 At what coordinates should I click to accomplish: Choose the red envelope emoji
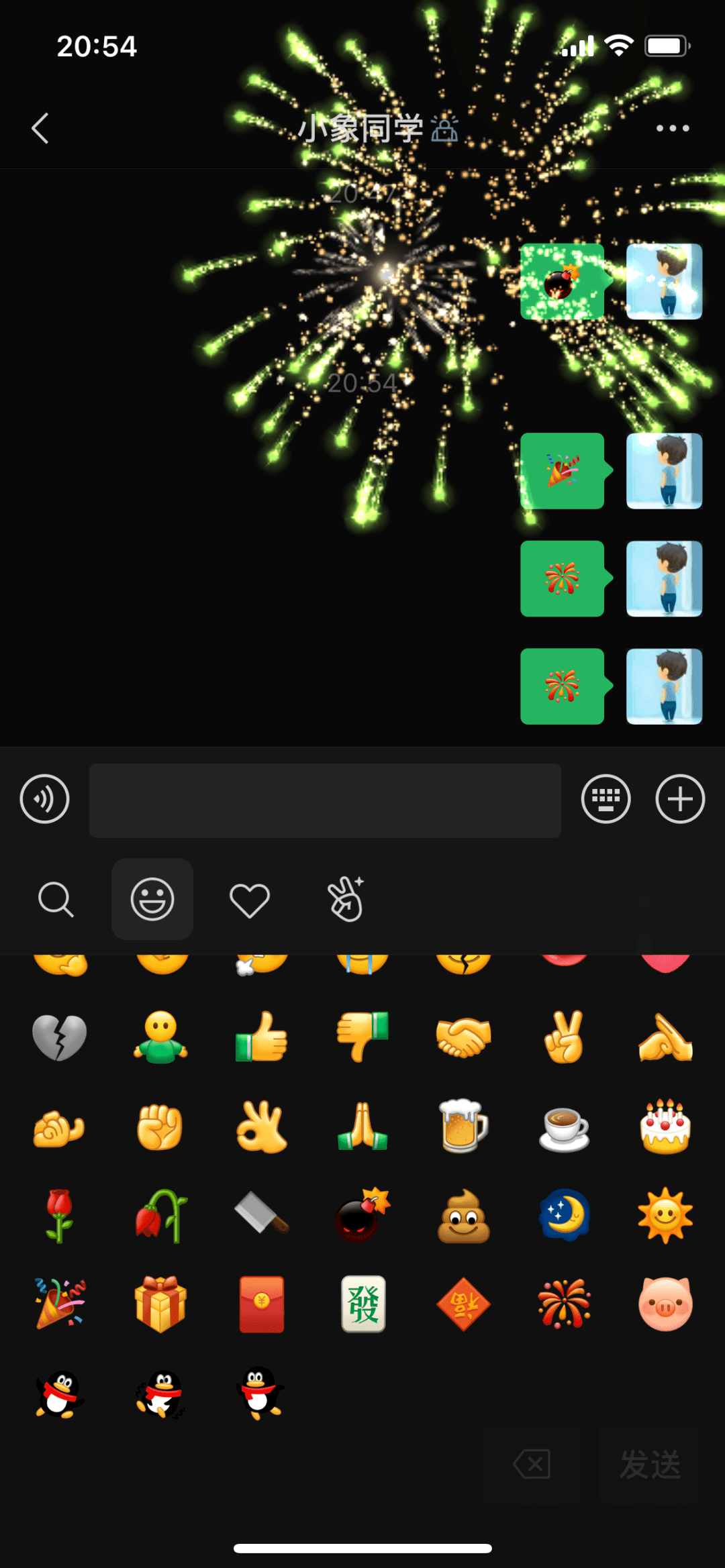pos(262,1304)
